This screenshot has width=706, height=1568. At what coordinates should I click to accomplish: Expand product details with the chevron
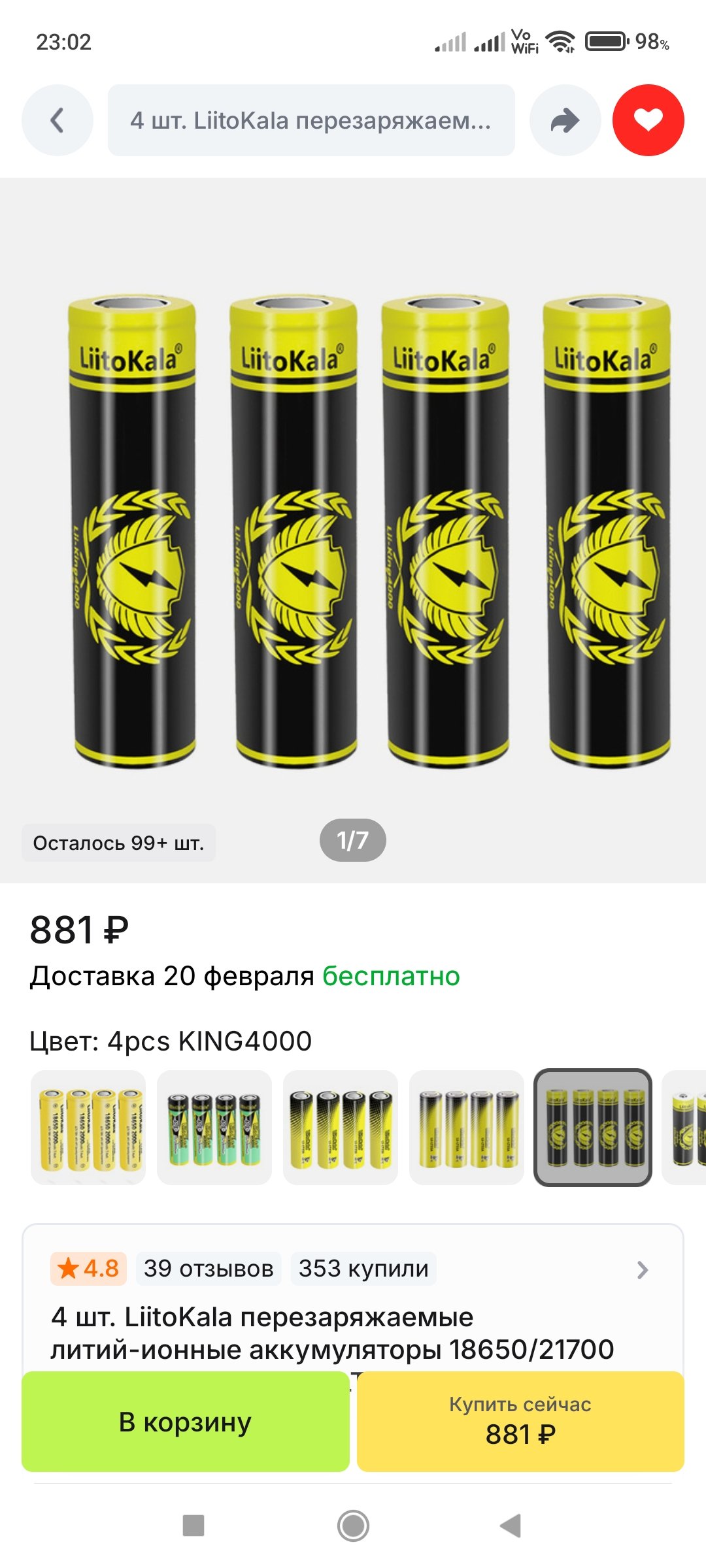tap(642, 1269)
